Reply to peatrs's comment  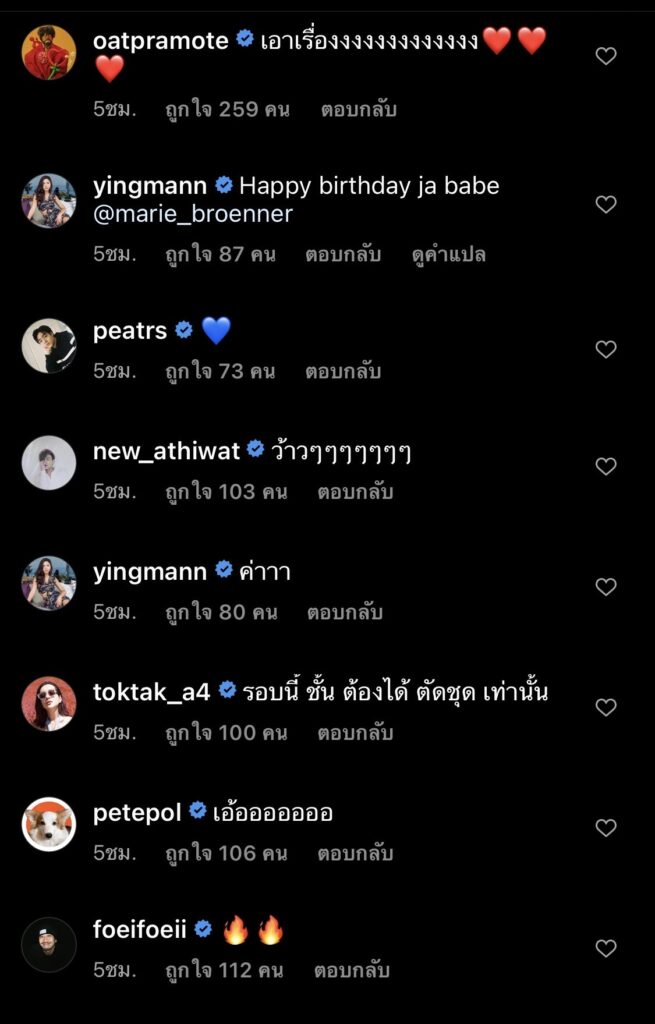tap(343, 372)
